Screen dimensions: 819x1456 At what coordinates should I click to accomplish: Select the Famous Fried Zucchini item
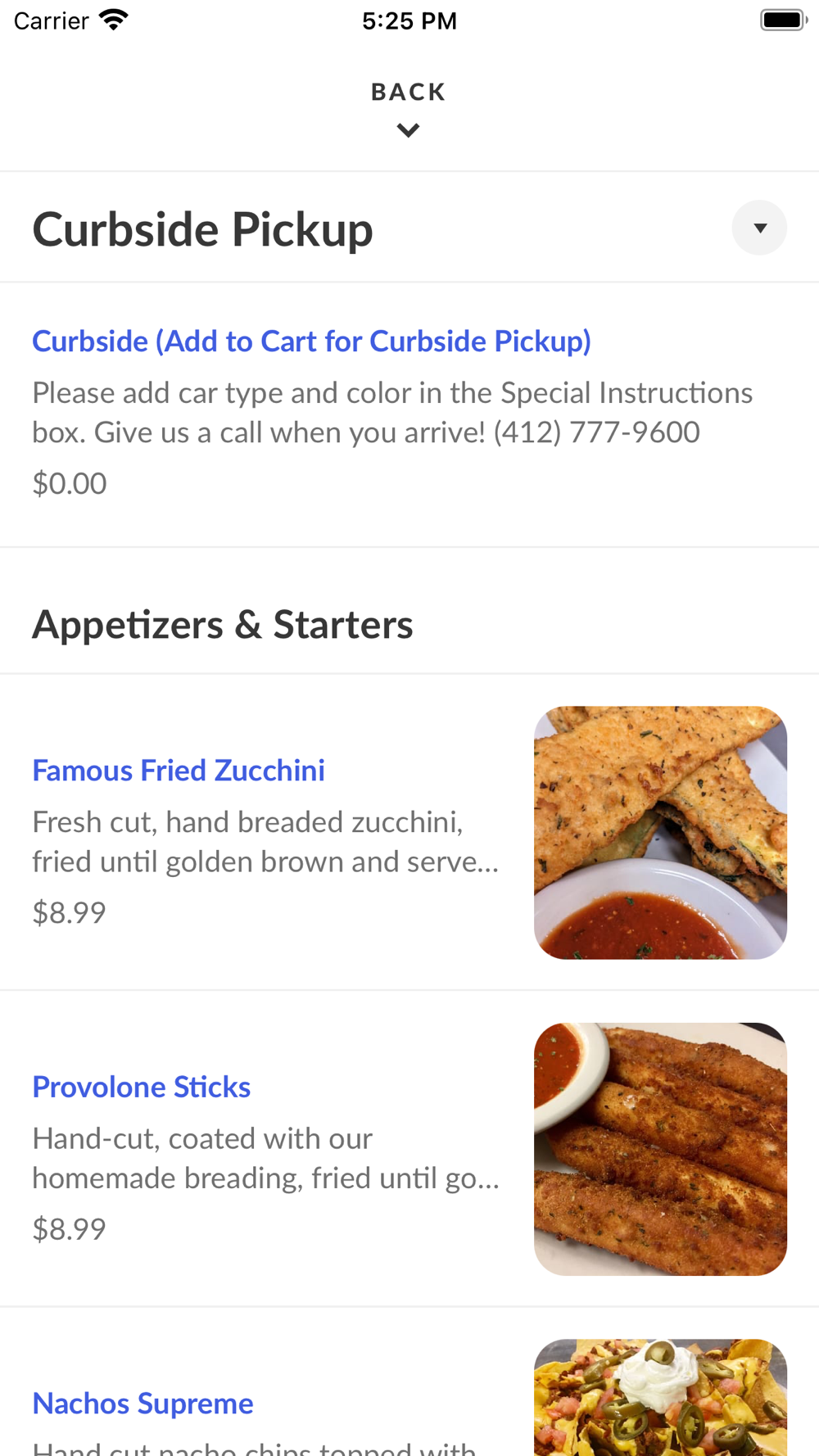(179, 771)
